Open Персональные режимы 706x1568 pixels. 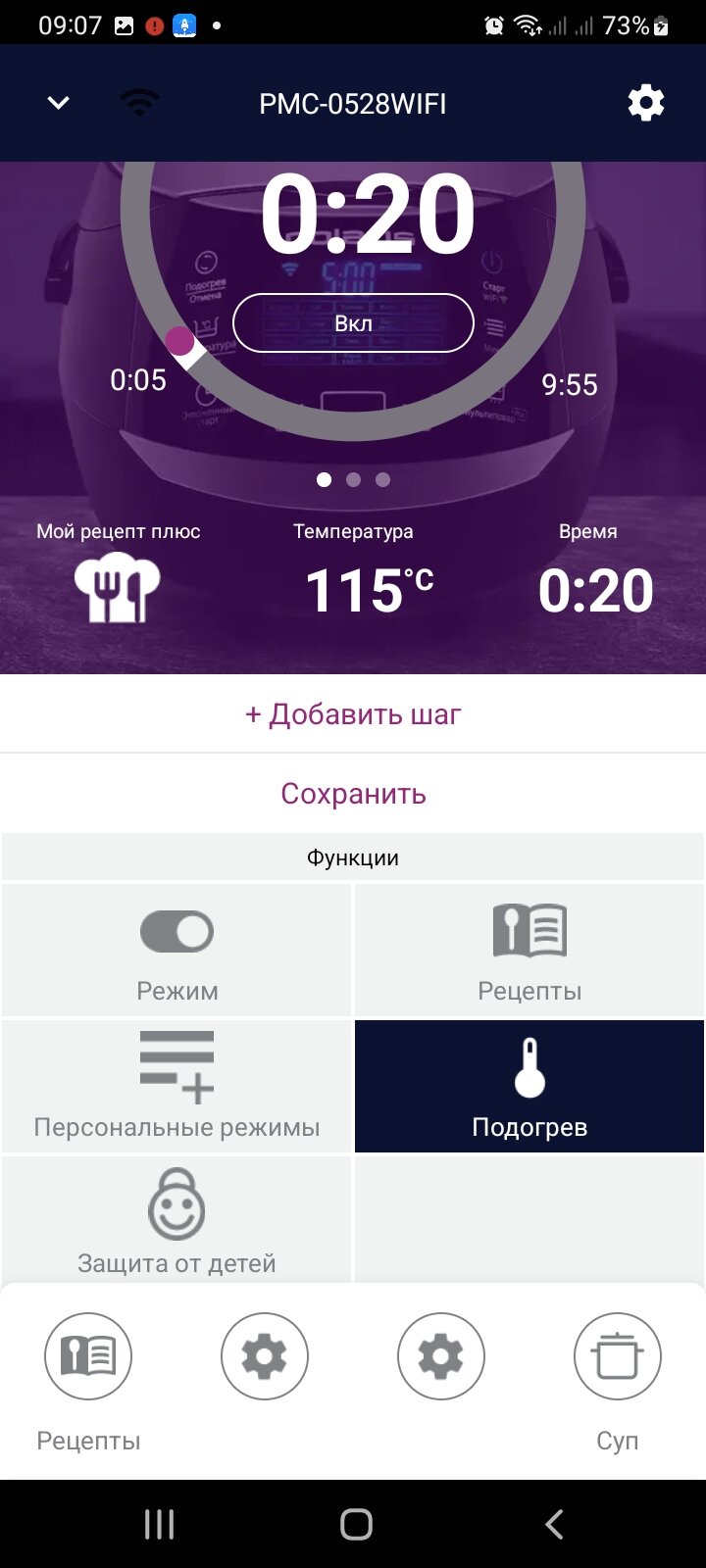(176, 1086)
